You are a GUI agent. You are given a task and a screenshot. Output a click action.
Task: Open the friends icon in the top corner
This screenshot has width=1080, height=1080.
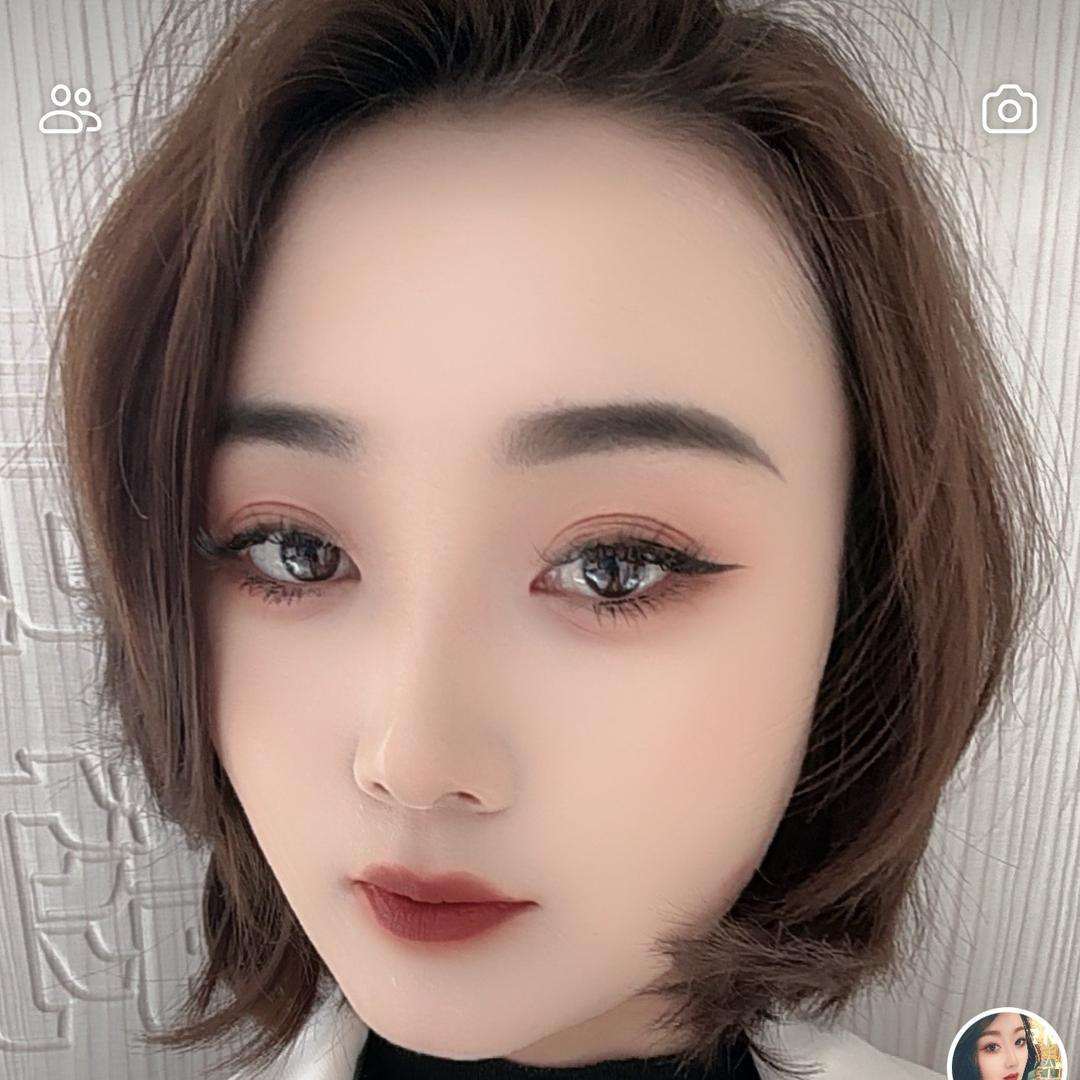[70, 109]
